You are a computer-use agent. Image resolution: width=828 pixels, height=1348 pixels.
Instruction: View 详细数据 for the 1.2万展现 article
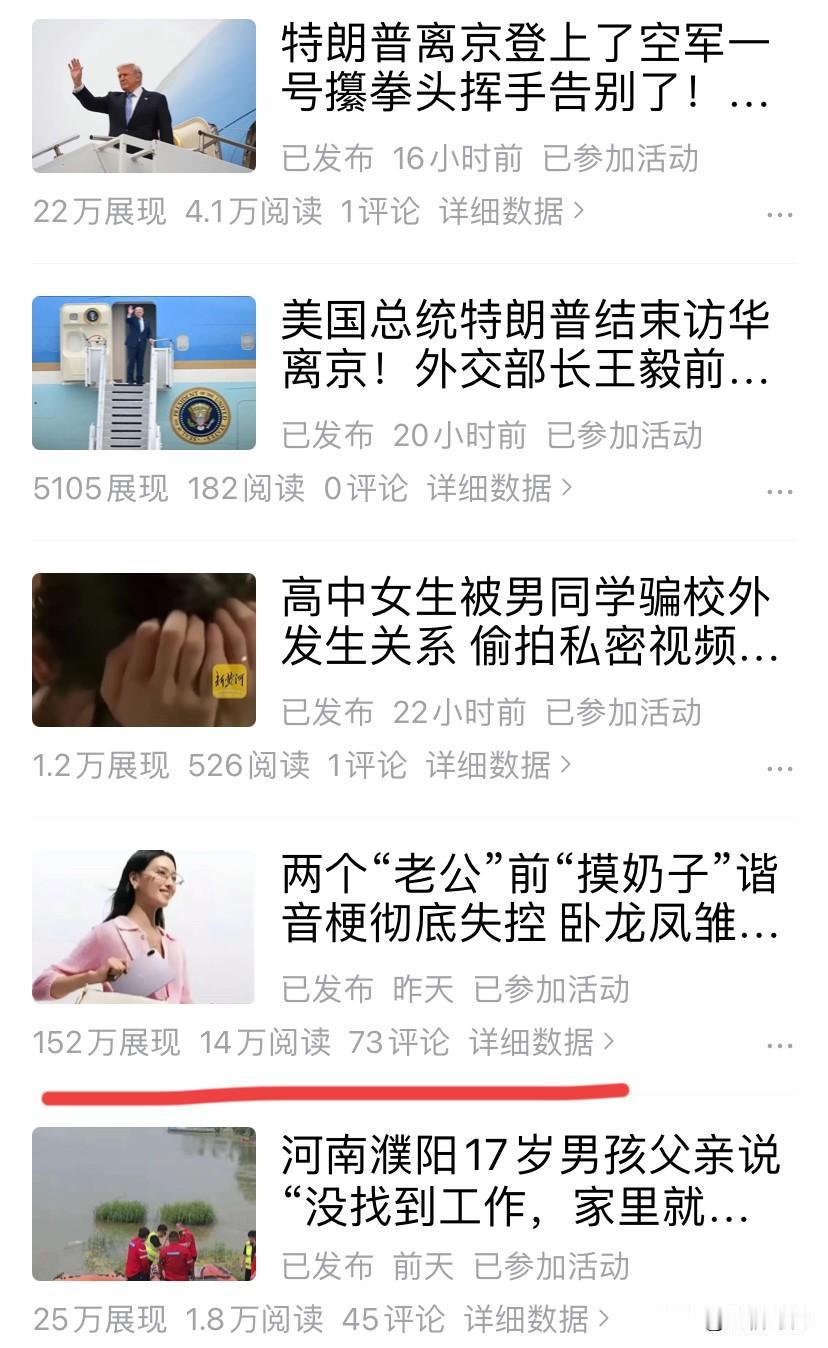(498, 765)
